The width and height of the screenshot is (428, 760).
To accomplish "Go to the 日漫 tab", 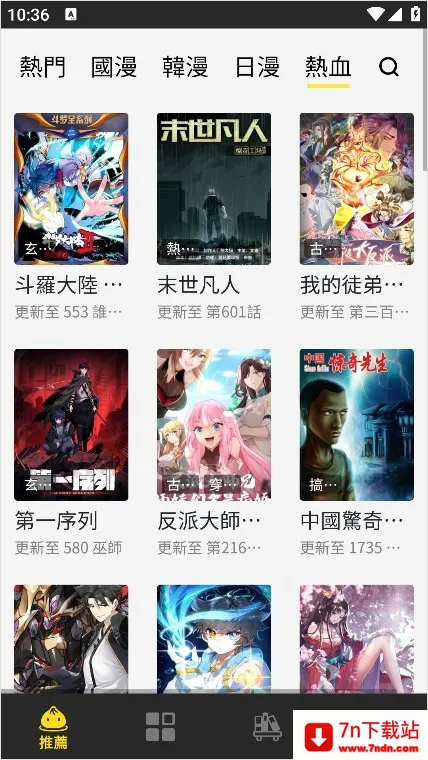I will [257, 67].
